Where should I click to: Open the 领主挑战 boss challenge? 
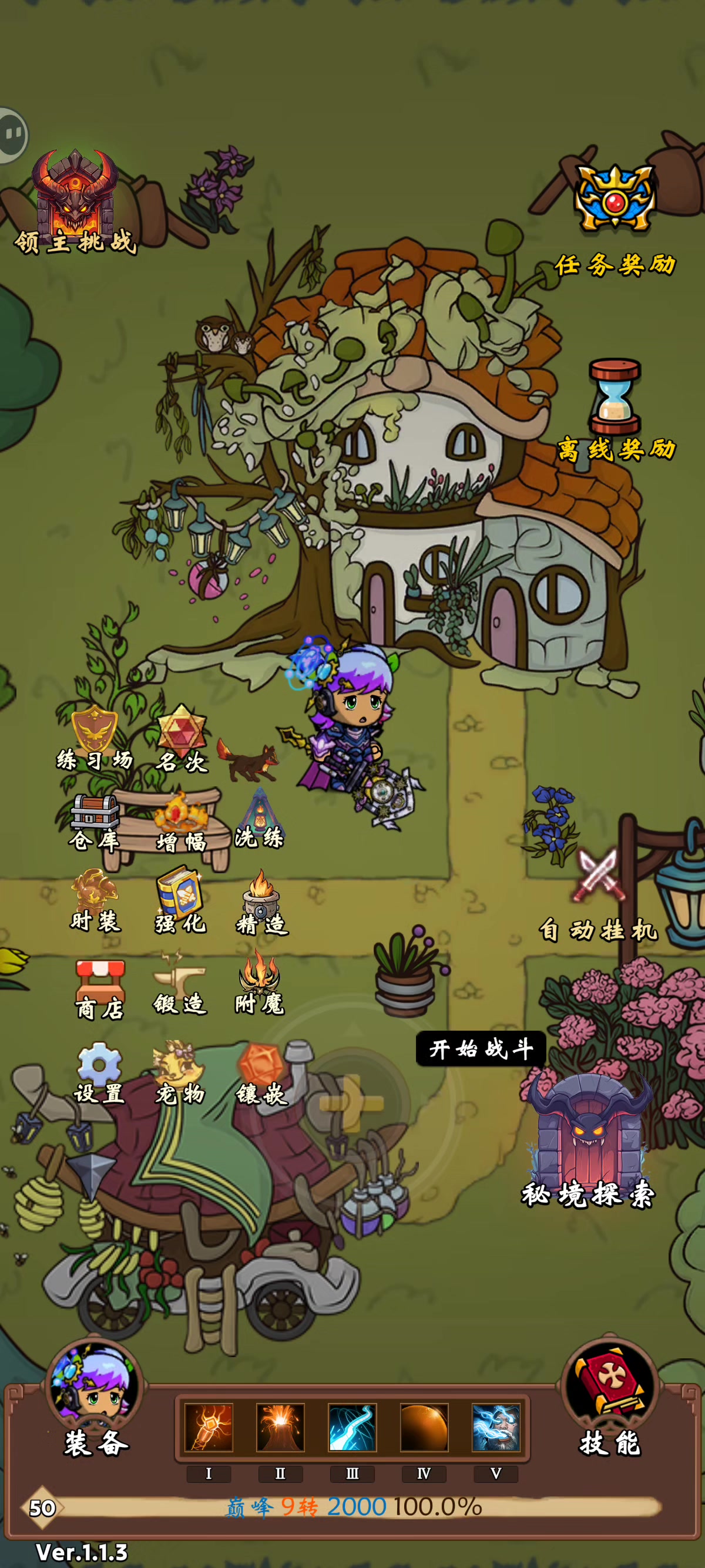click(x=75, y=201)
